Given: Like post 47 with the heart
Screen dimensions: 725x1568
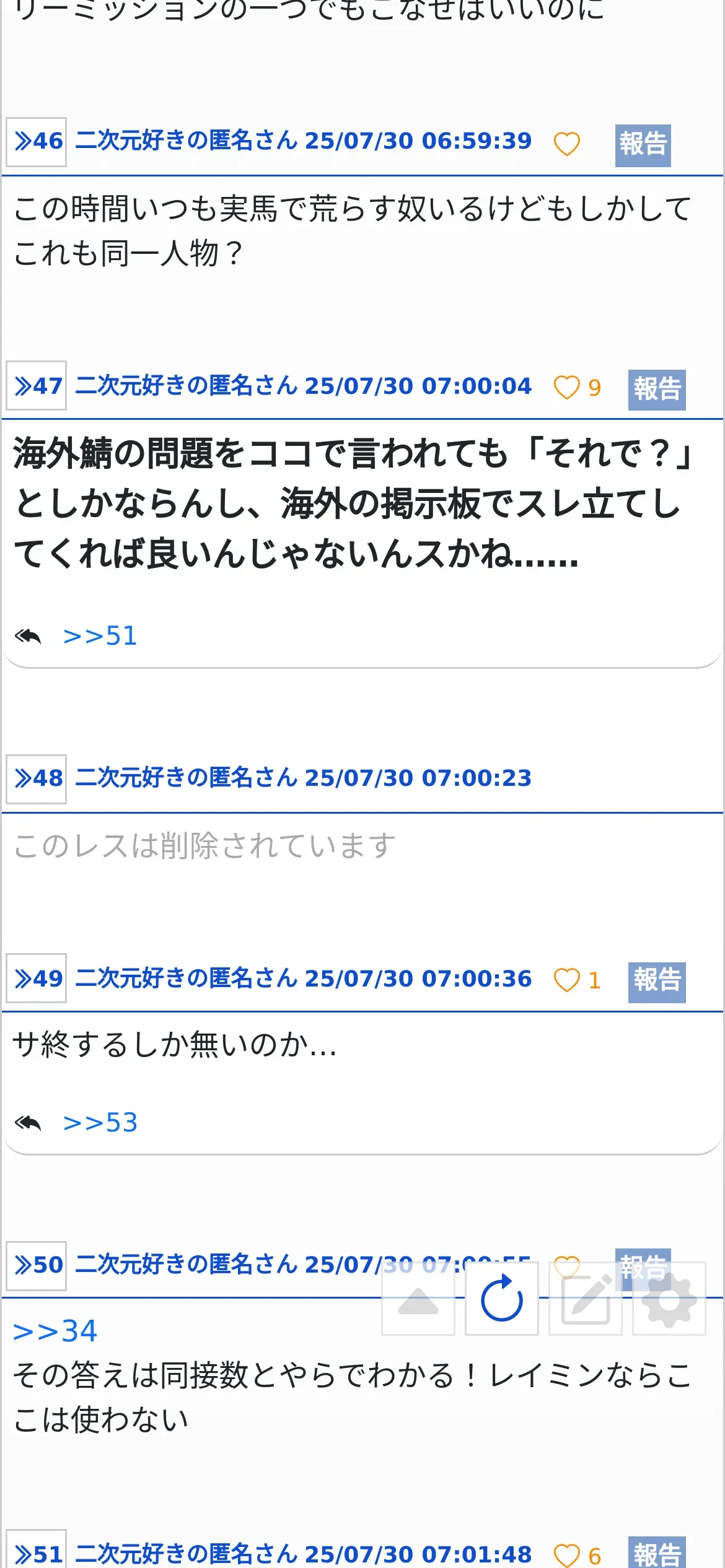Looking at the screenshot, I should (566, 388).
